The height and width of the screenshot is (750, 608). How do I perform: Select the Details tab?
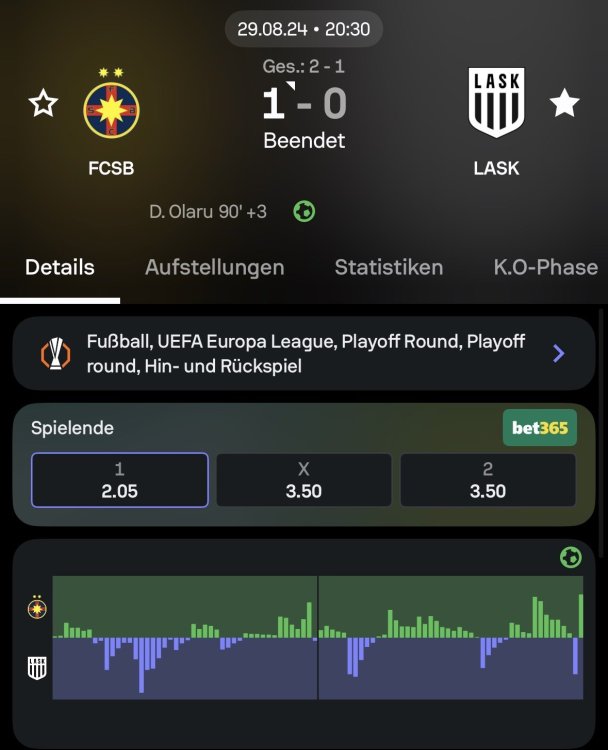click(x=60, y=267)
